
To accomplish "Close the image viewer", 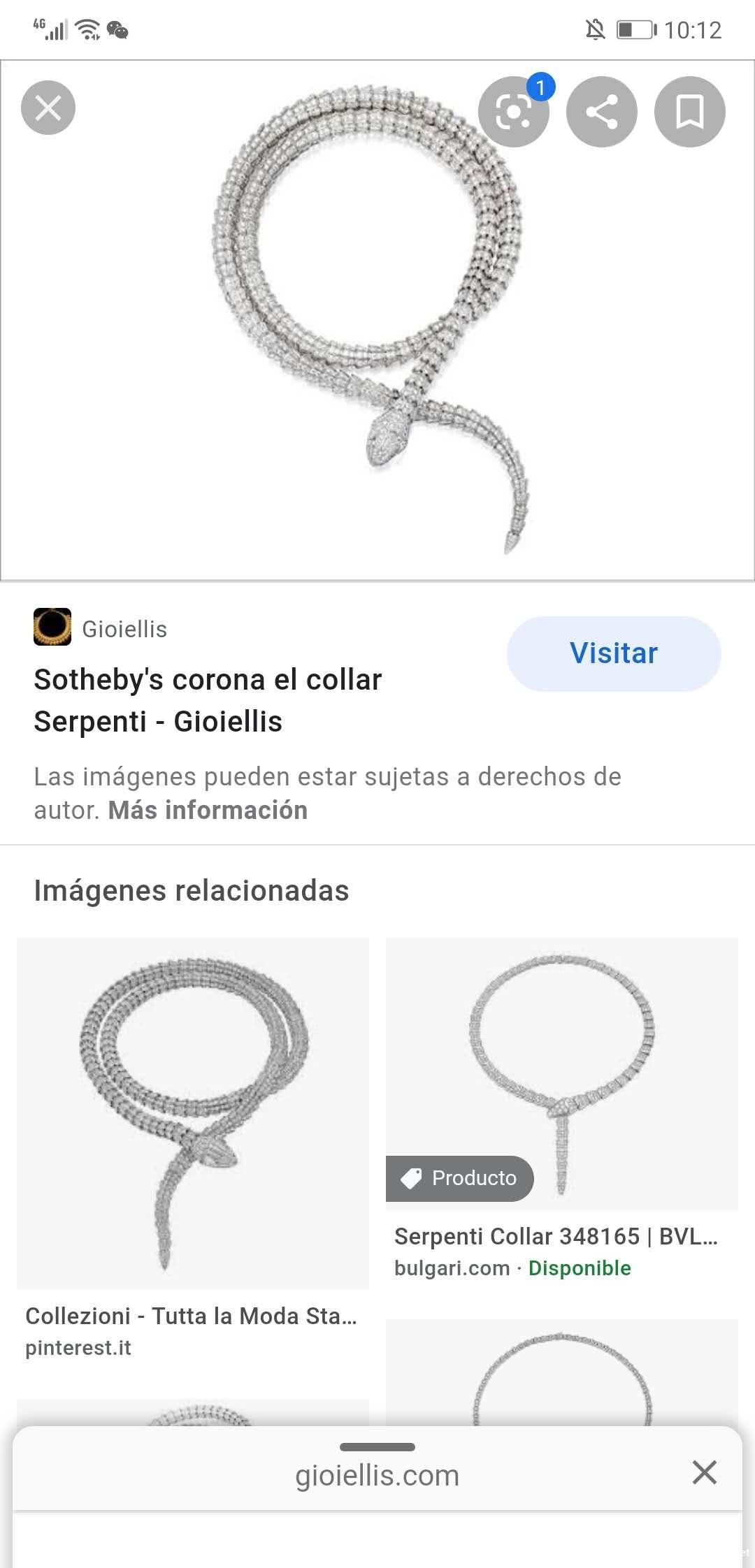I will 48,108.
